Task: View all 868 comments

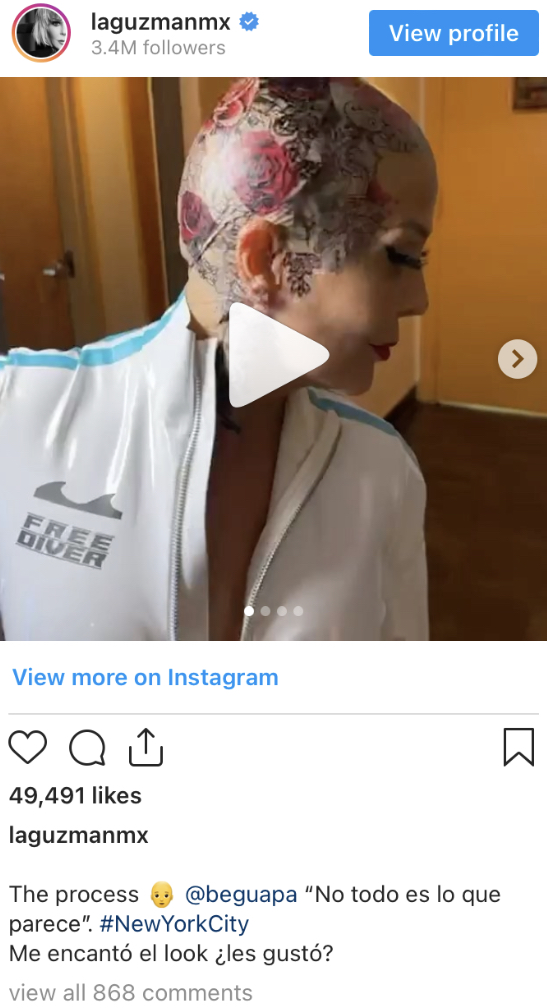Action: (x=130, y=992)
